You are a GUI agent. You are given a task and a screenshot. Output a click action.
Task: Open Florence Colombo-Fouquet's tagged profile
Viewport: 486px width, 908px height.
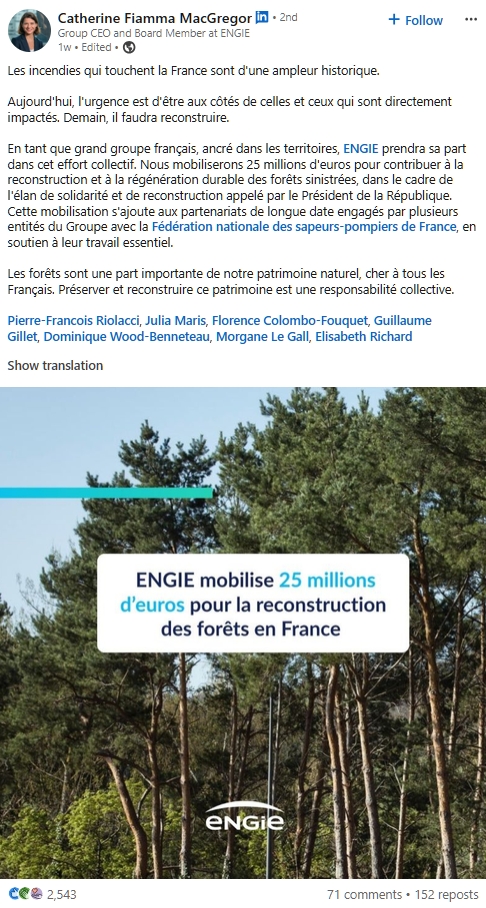point(290,320)
